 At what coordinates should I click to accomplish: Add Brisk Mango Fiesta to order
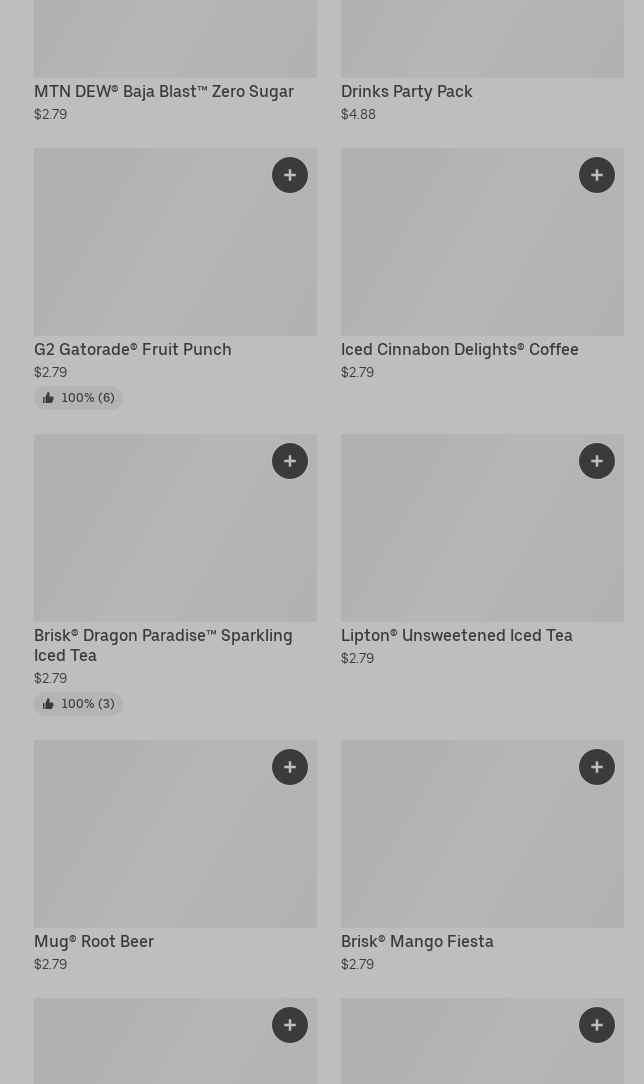click(597, 767)
